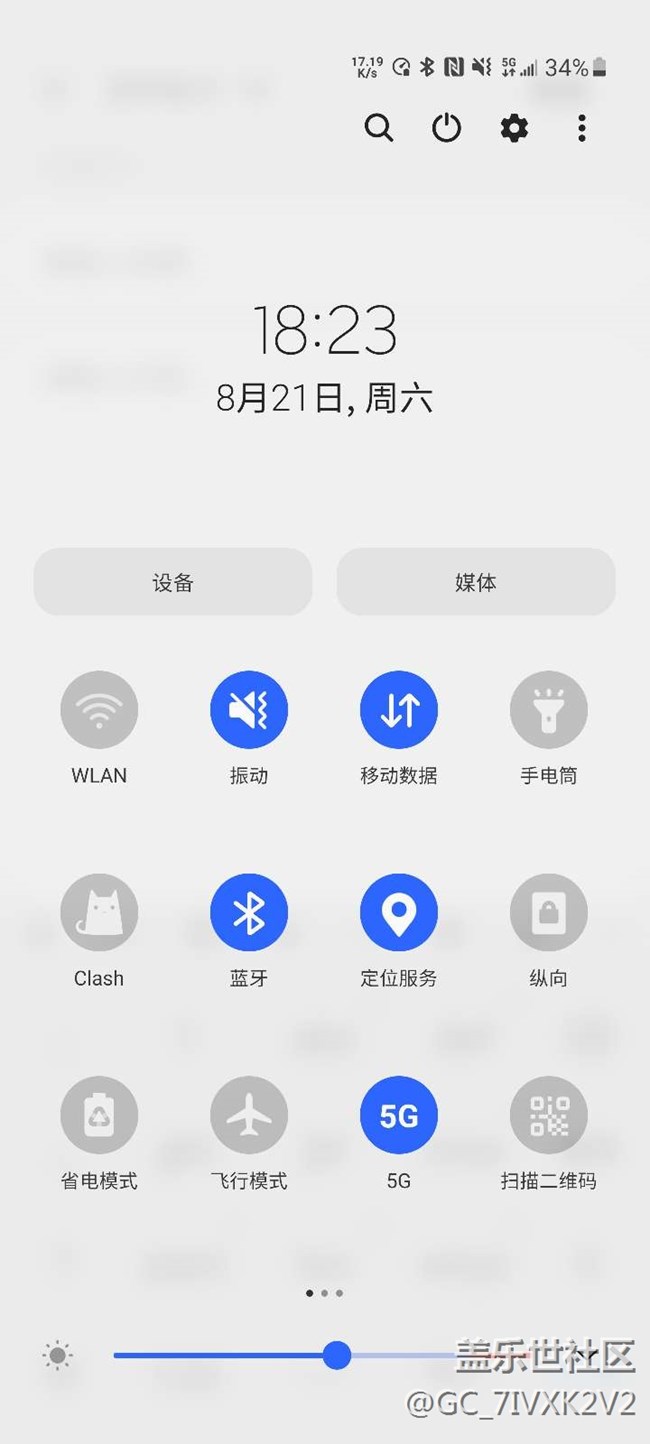
Task: Enable the Clash tile
Action: click(x=99, y=913)
